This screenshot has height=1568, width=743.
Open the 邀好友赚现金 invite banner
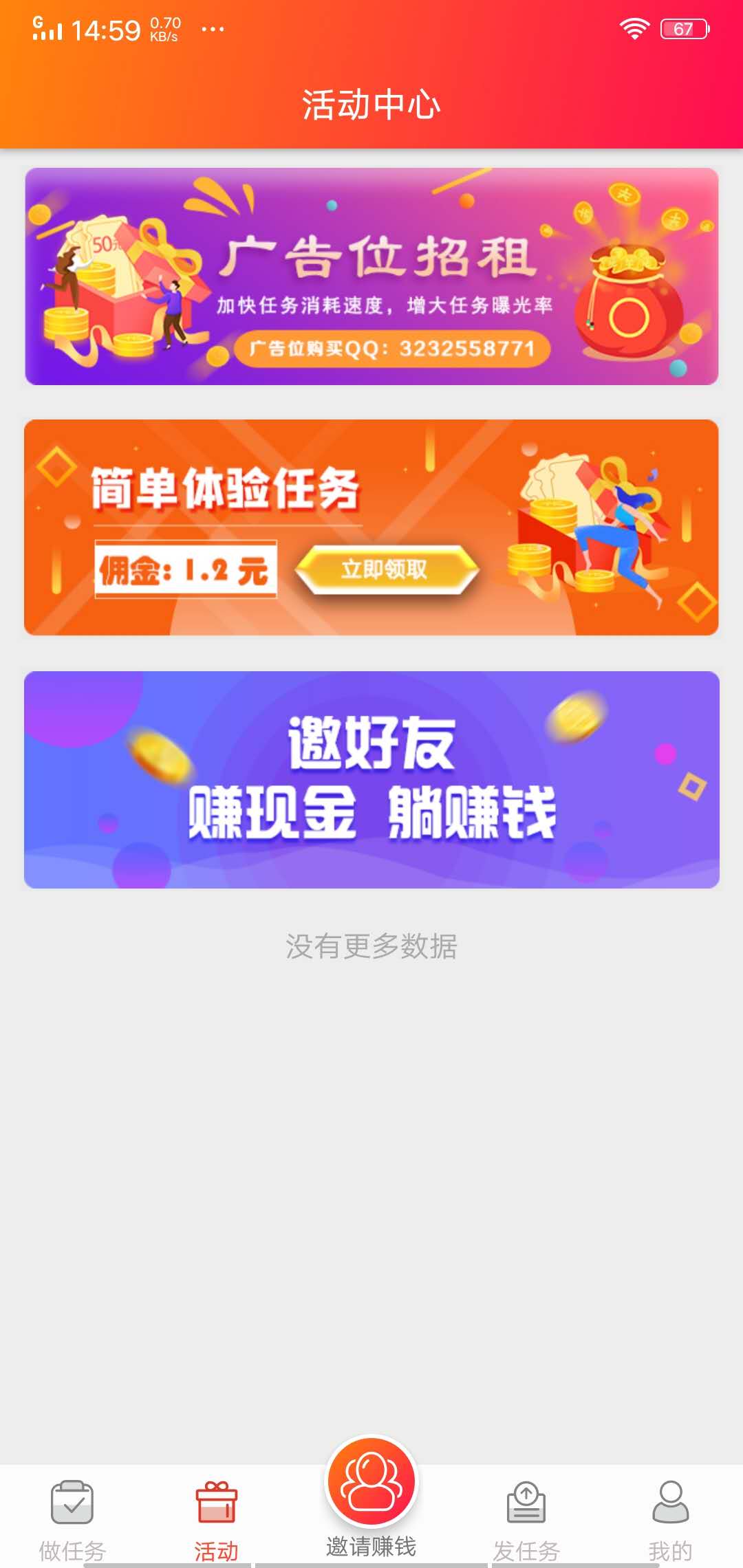tap(371, 777)
